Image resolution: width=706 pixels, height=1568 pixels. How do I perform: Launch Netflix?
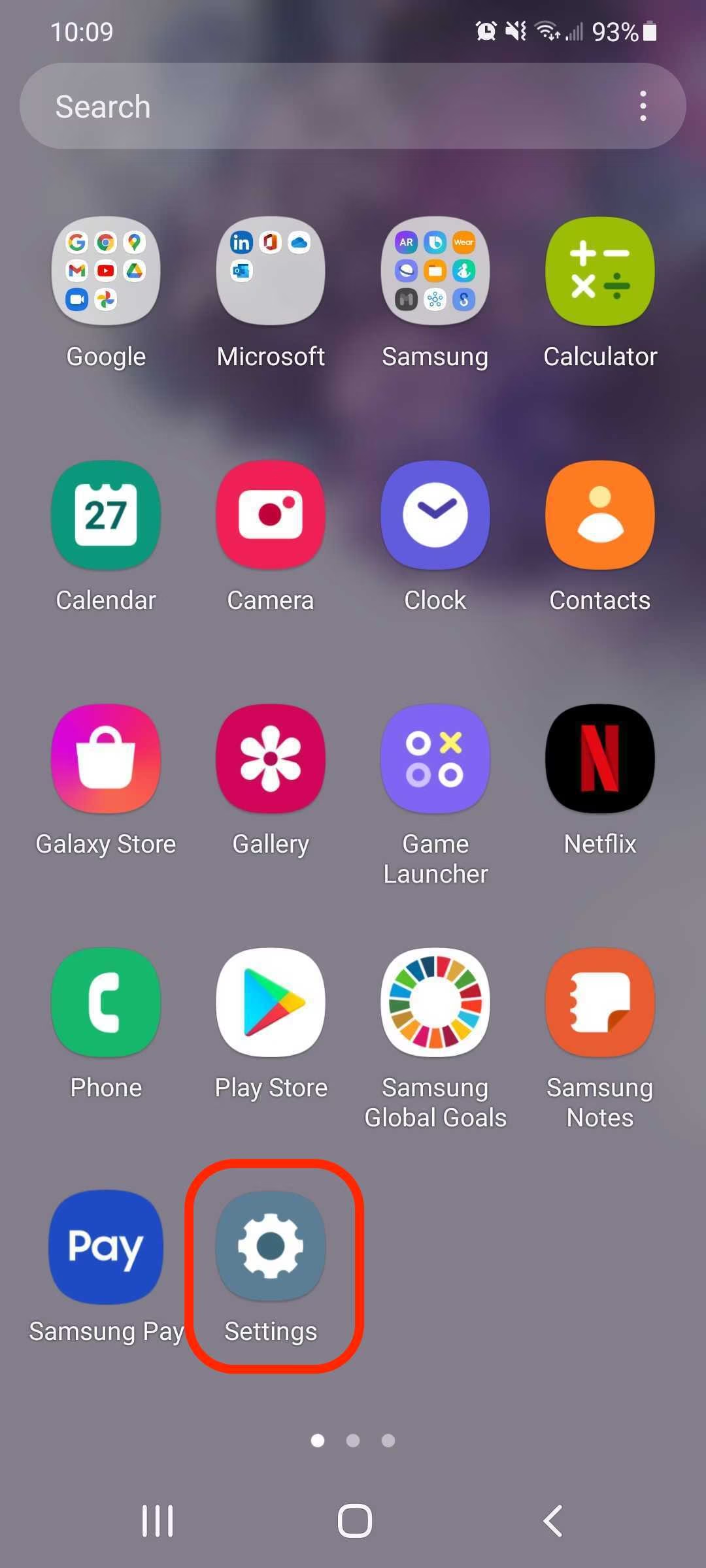(x=600, y=759)
